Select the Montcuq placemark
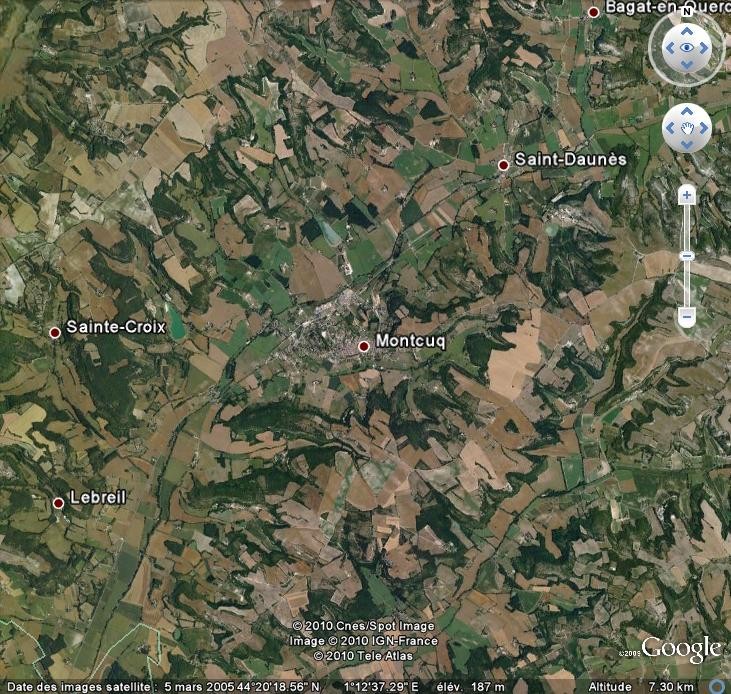The image size is (731, 694). tap(364, 345)
